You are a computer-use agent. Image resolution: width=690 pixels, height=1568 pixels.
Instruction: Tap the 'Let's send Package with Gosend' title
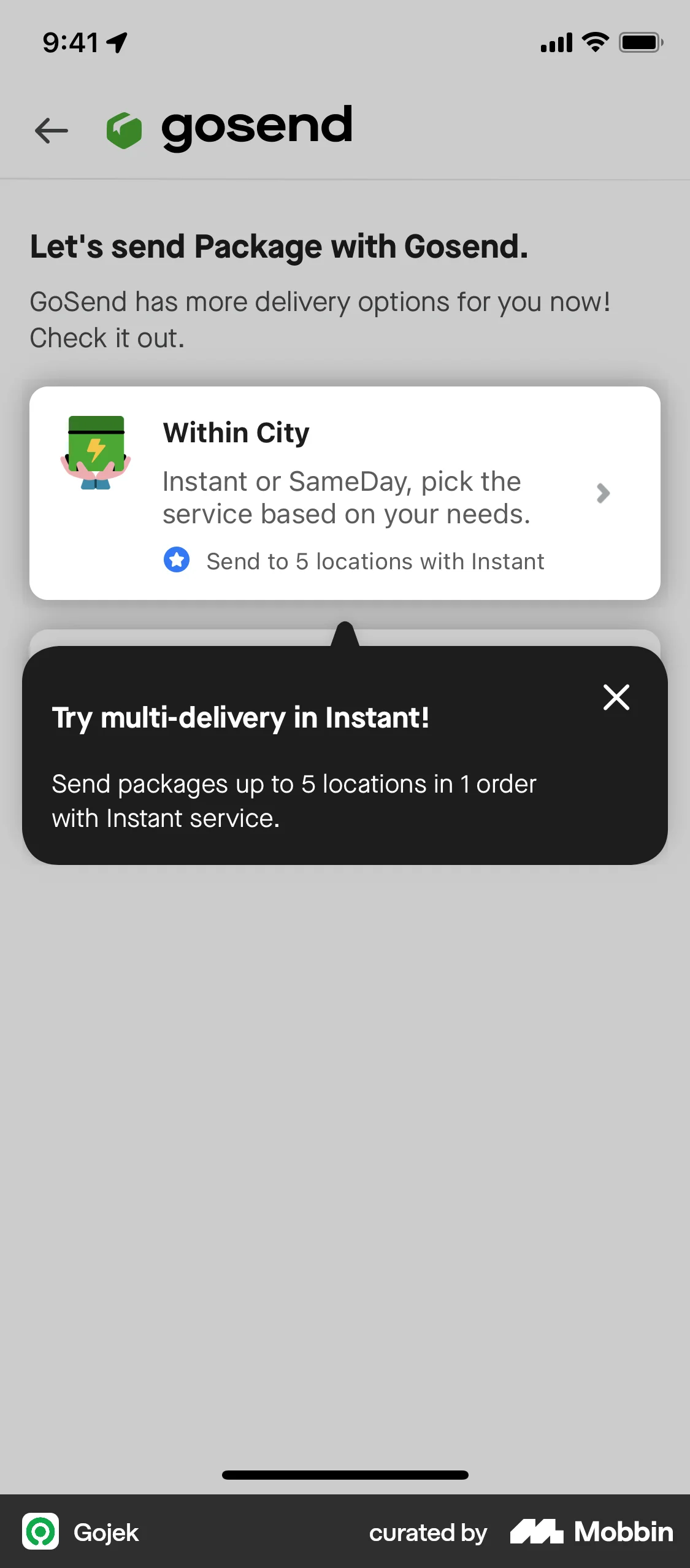pos(279,246)
